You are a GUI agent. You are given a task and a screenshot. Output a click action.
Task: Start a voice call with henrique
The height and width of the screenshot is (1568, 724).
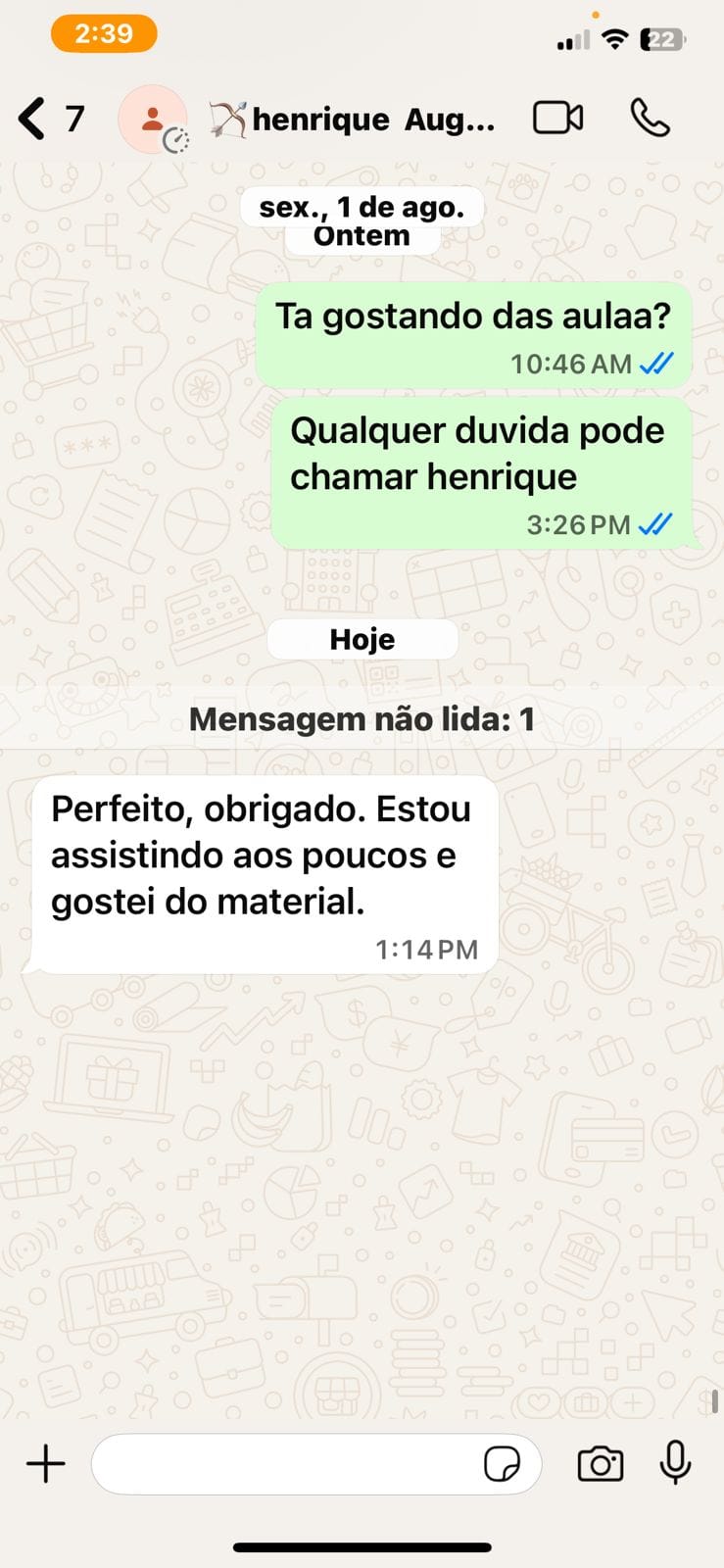[652, 117]
